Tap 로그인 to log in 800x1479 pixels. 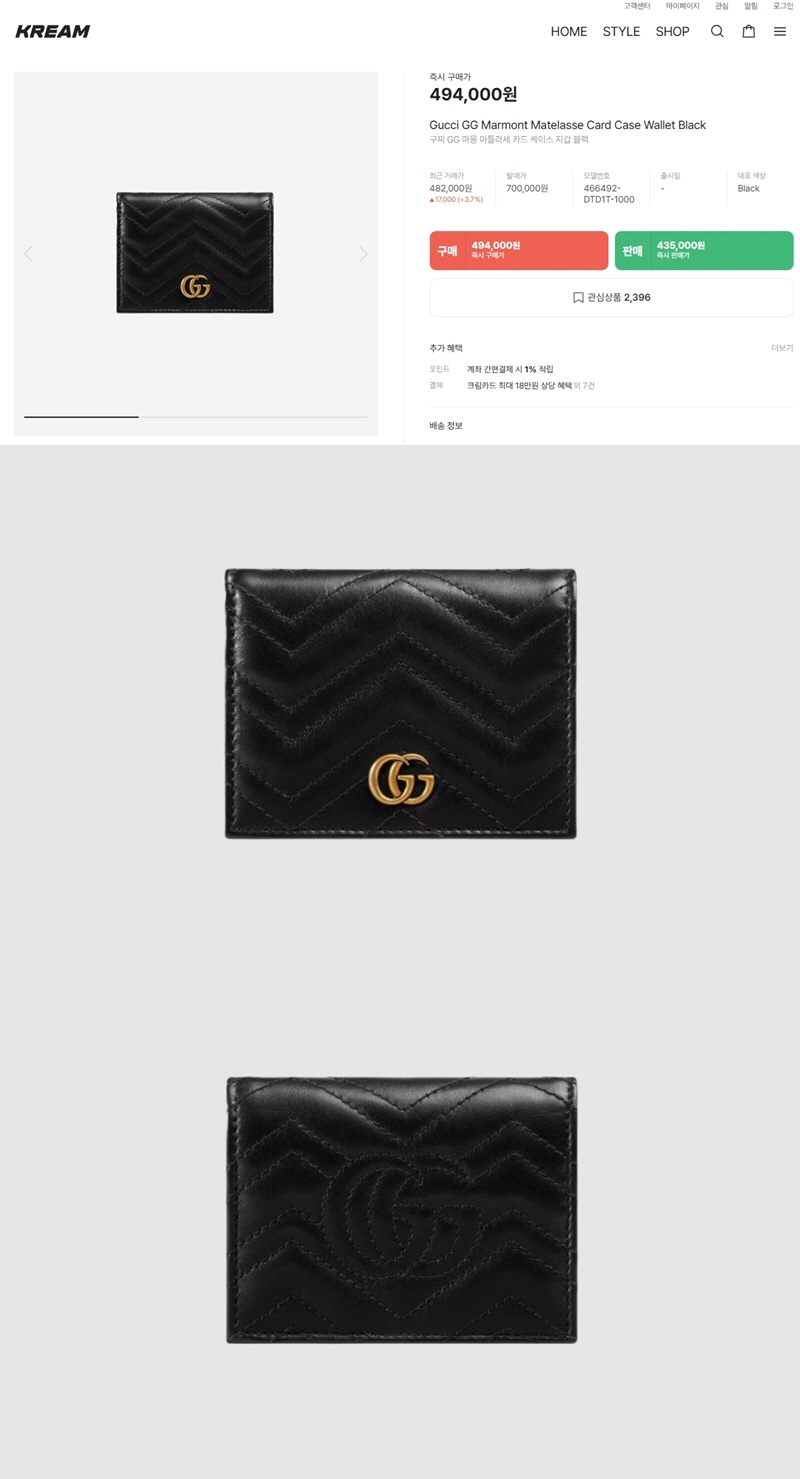click(783, 6)
